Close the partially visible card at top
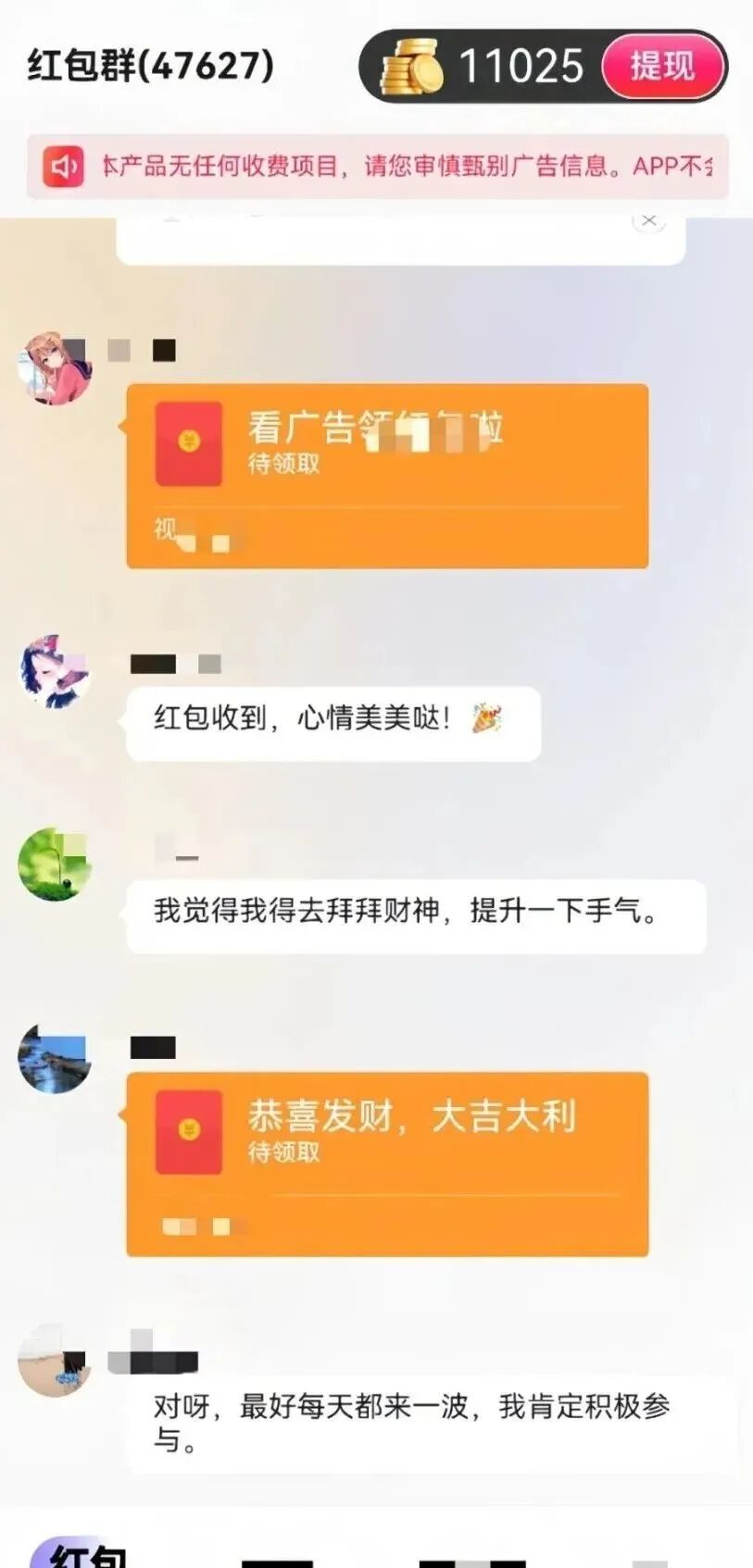The height and width of the screenshot is (1568, 753). coord(648,220)
